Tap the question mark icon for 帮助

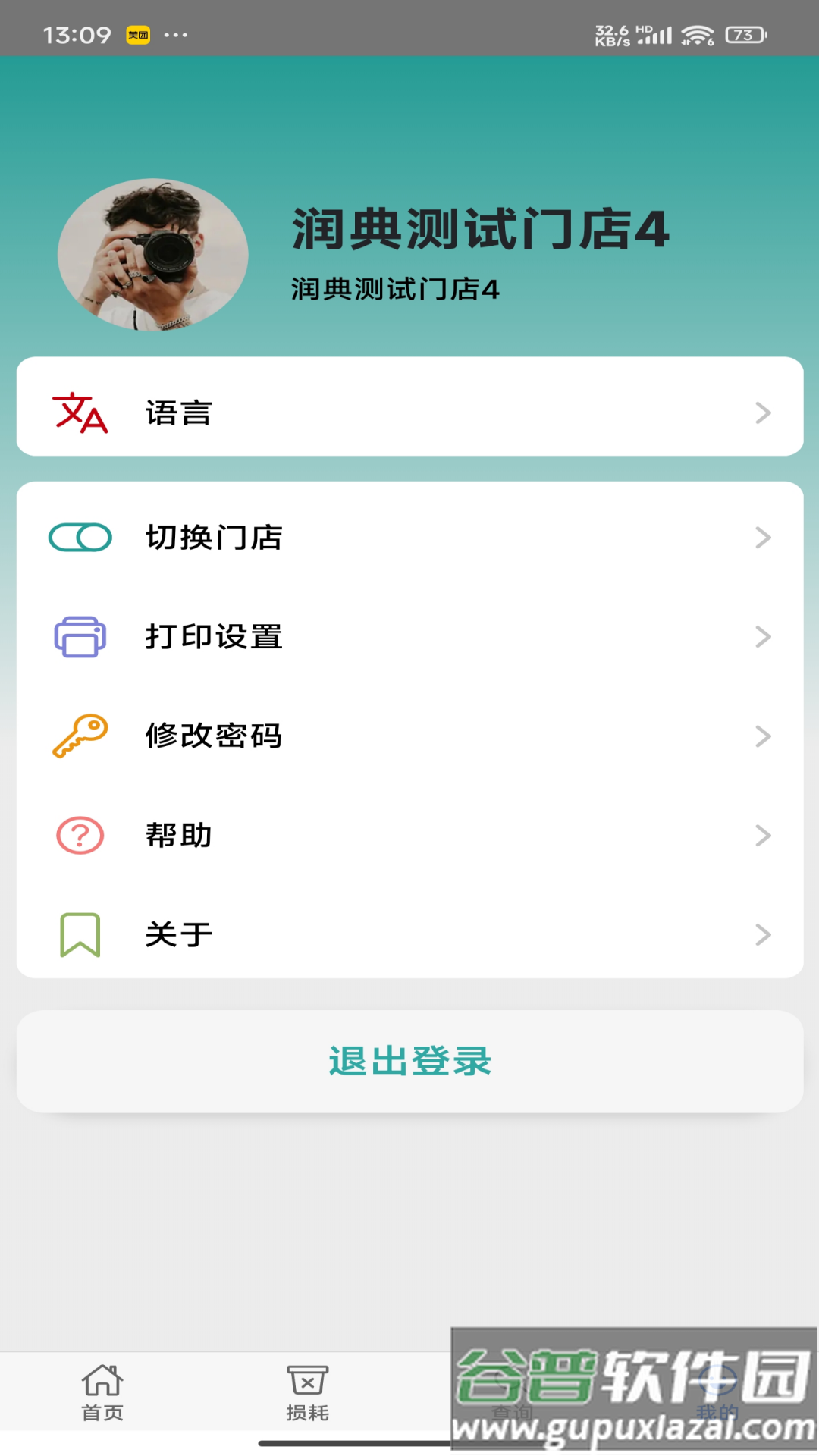click(x=78, y=835)
